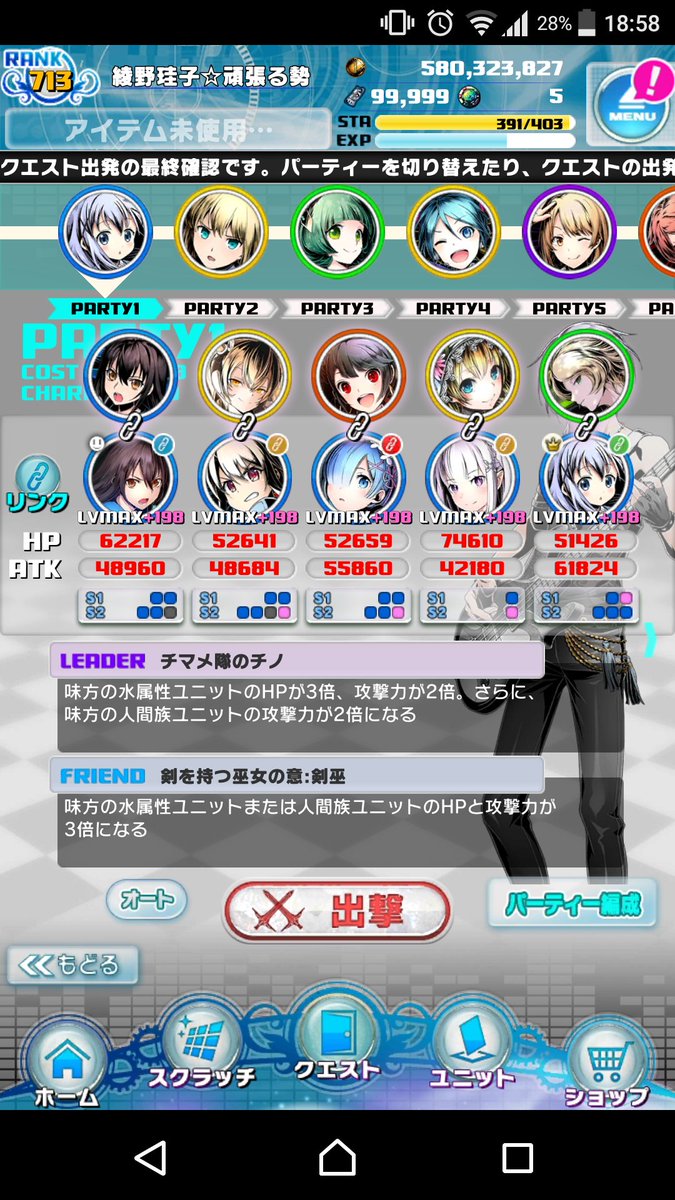
Task: Open the ユニット unit tab
Action: coord(472,1048)
